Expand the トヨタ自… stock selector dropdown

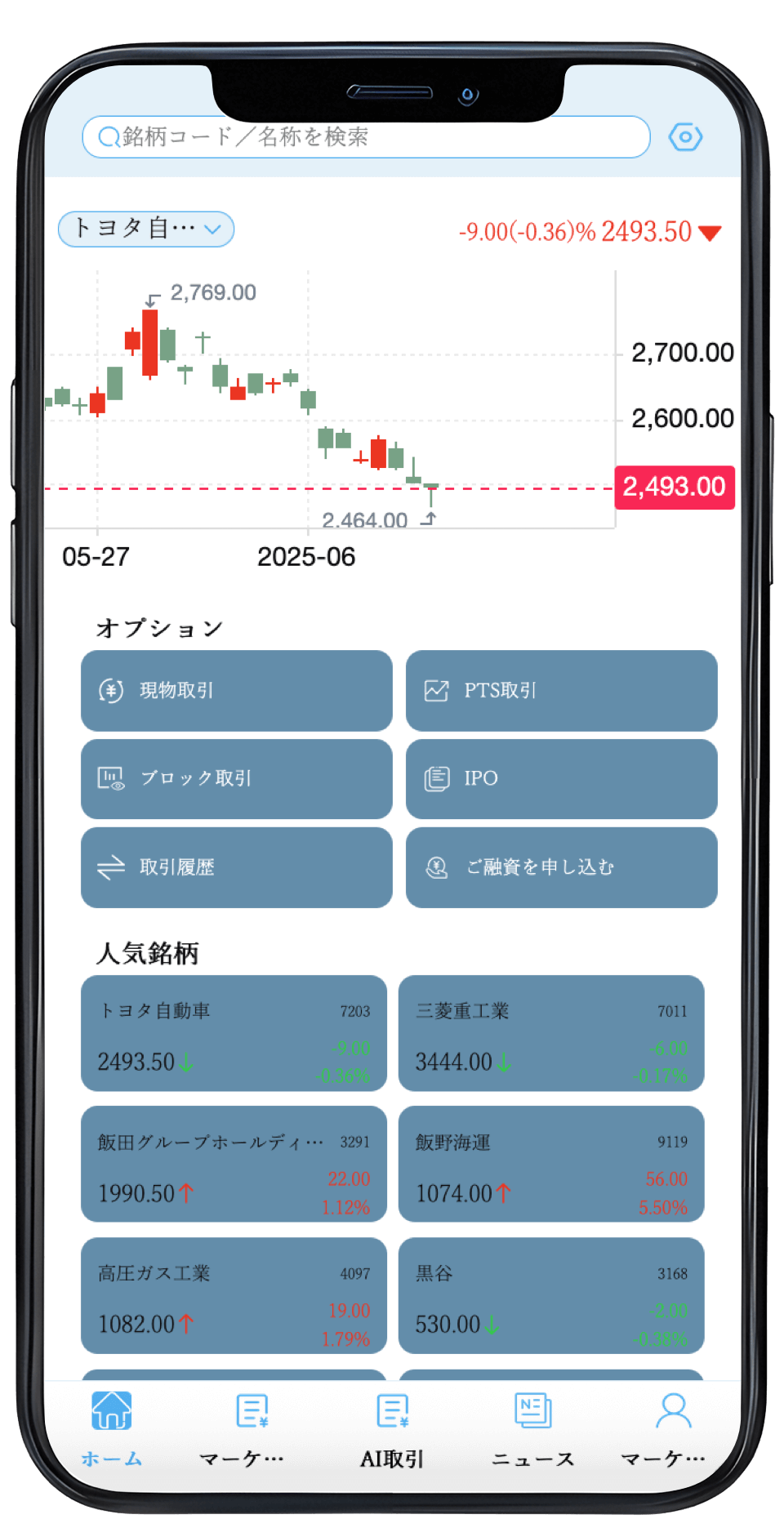point(146,229)
